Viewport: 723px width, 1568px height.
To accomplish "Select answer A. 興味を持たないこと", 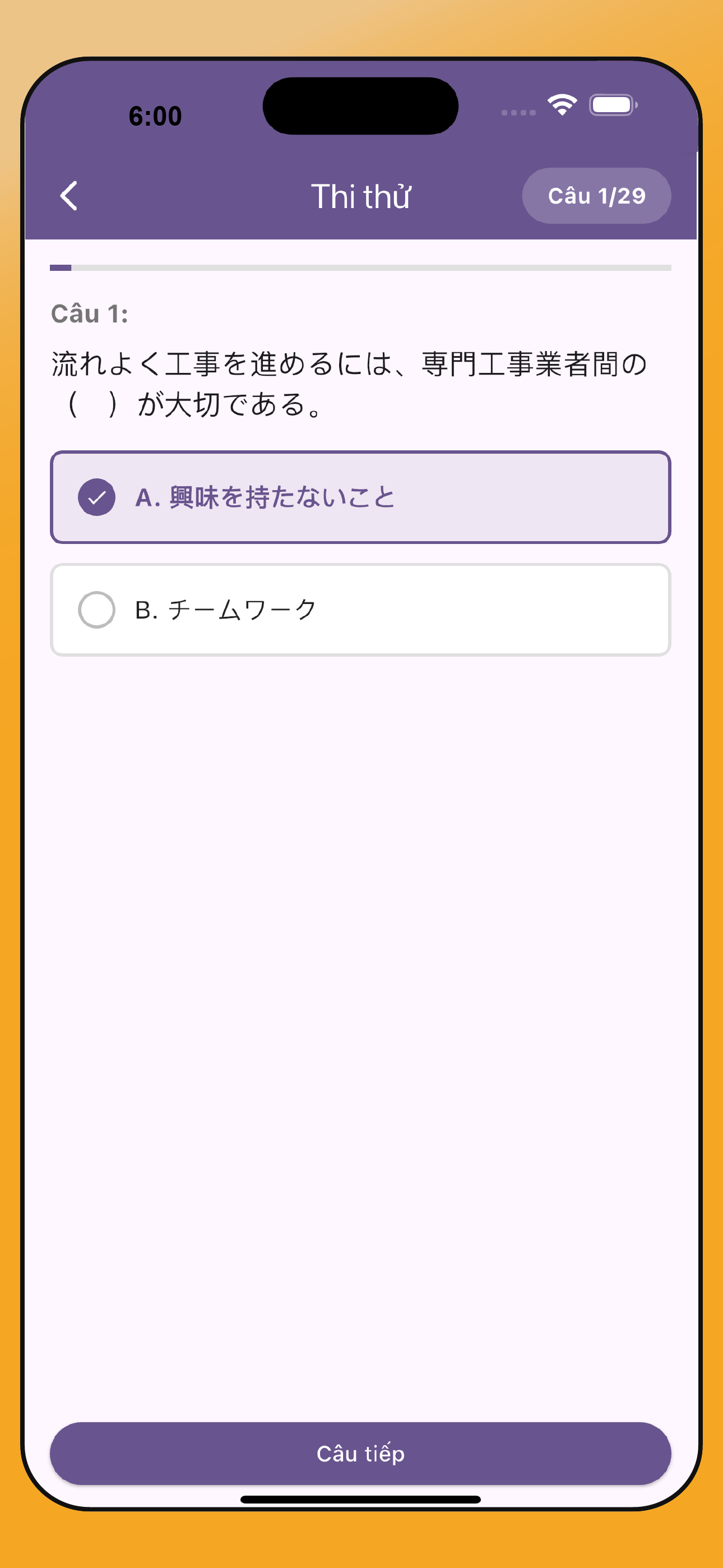I will [x=360, y=497].
